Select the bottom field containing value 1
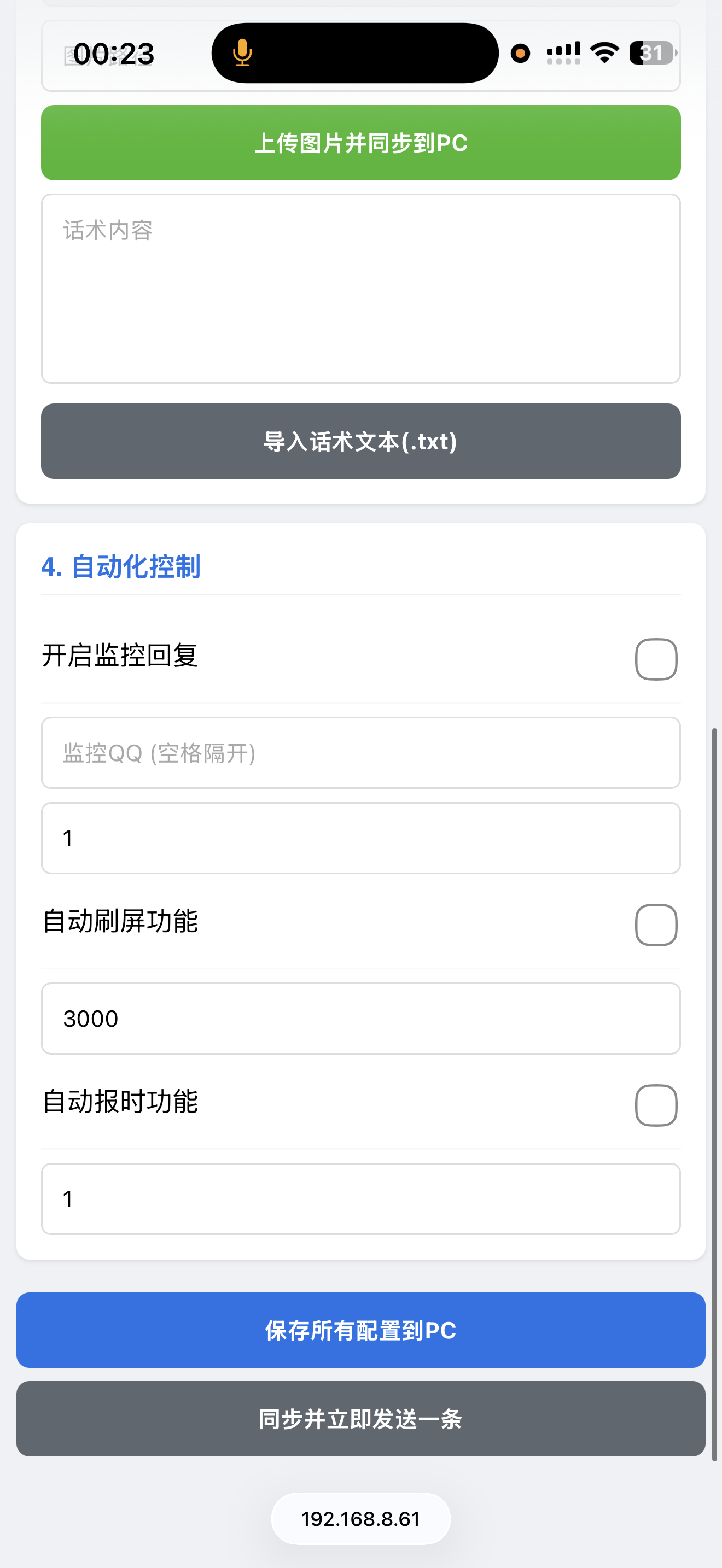 click(x=361, y=1198)
